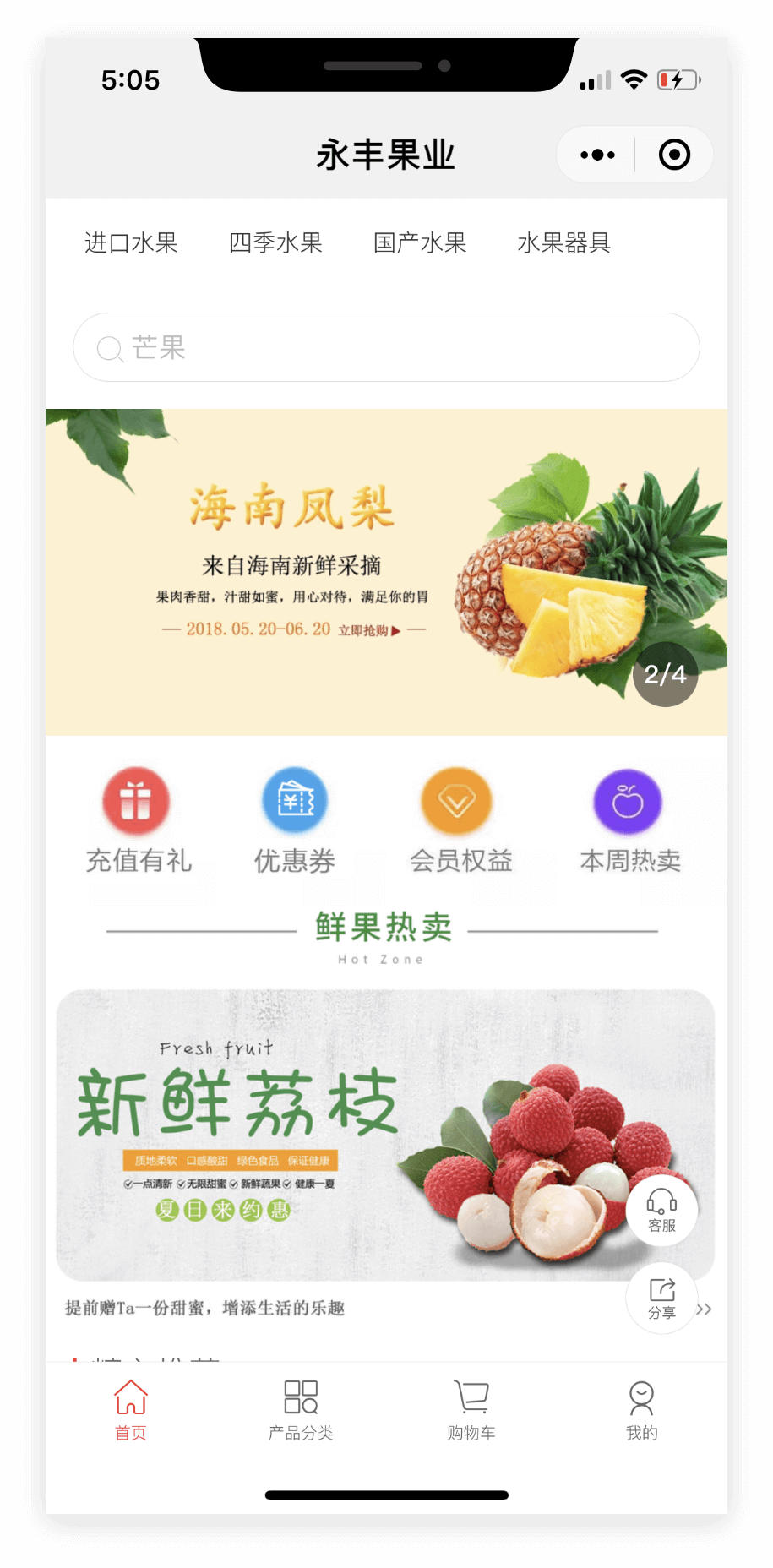Open the 优惠券 coupons shortcut
The image size is (773, 1568).
click(x=295, y=819)
